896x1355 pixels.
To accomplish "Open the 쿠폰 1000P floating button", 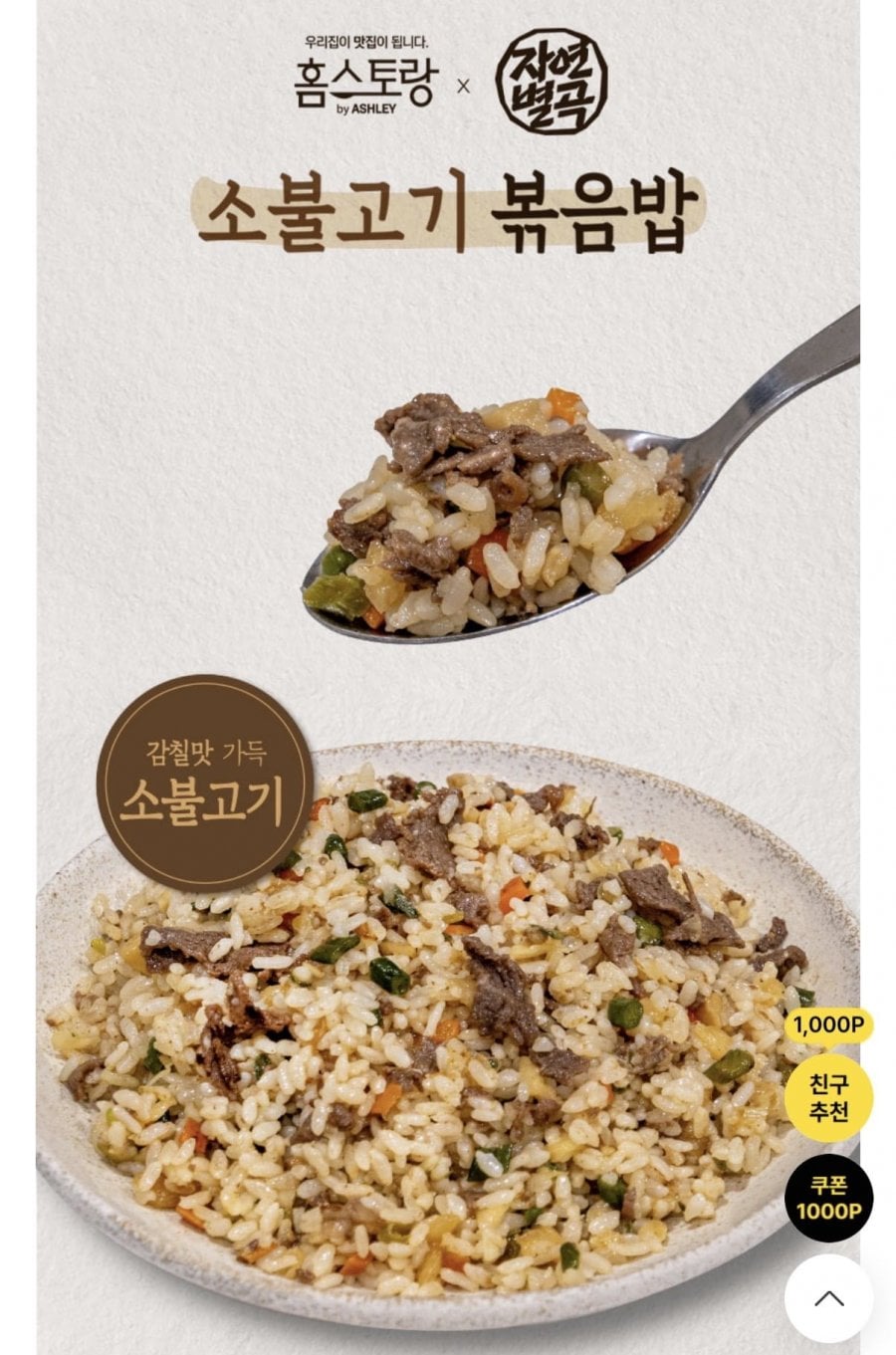I will click(x=828, y=1198).
